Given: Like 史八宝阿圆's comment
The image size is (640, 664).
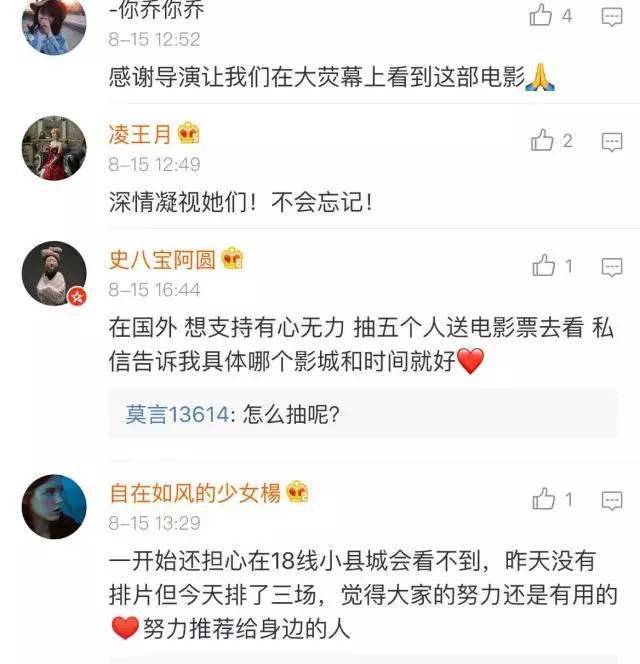Looking at the screenshot, I should point(543,266).
